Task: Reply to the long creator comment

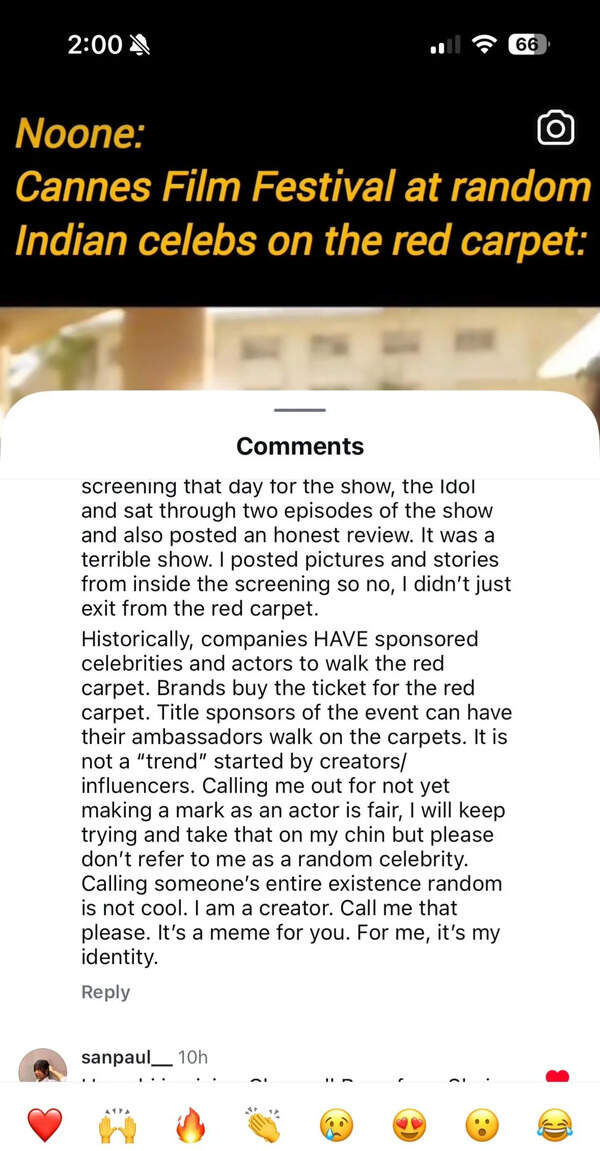Action: point(105,992)
